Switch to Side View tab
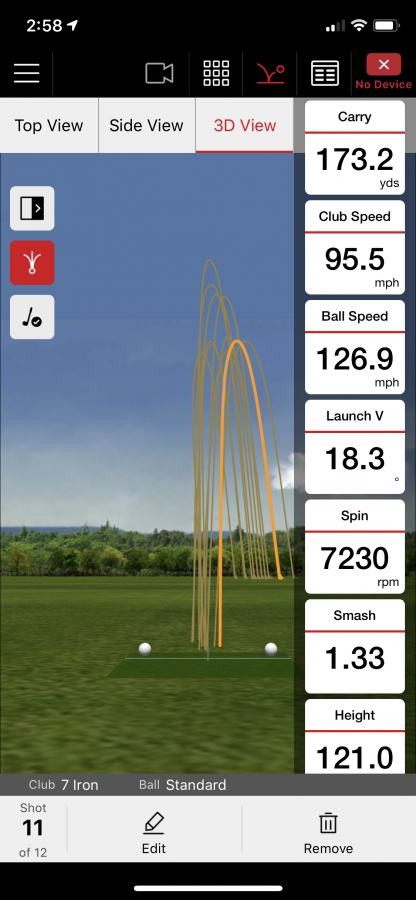 (x=146, y=125)
